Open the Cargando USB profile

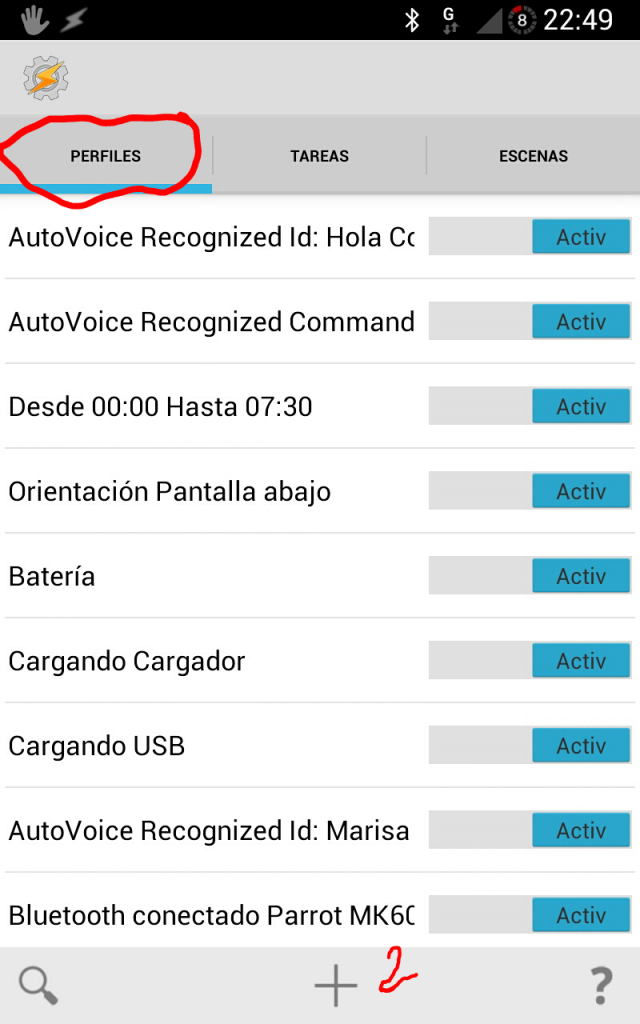coord(97,746)
